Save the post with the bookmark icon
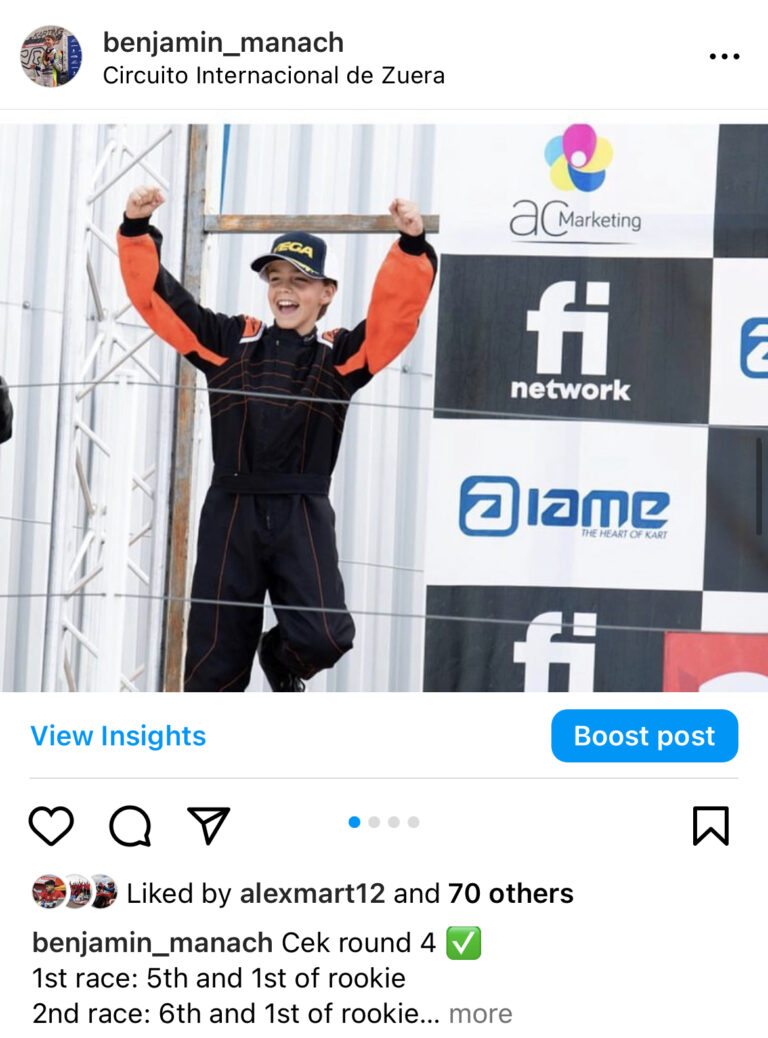The height and width of the screenshot is (1038, 768). [x=710, y=826]
